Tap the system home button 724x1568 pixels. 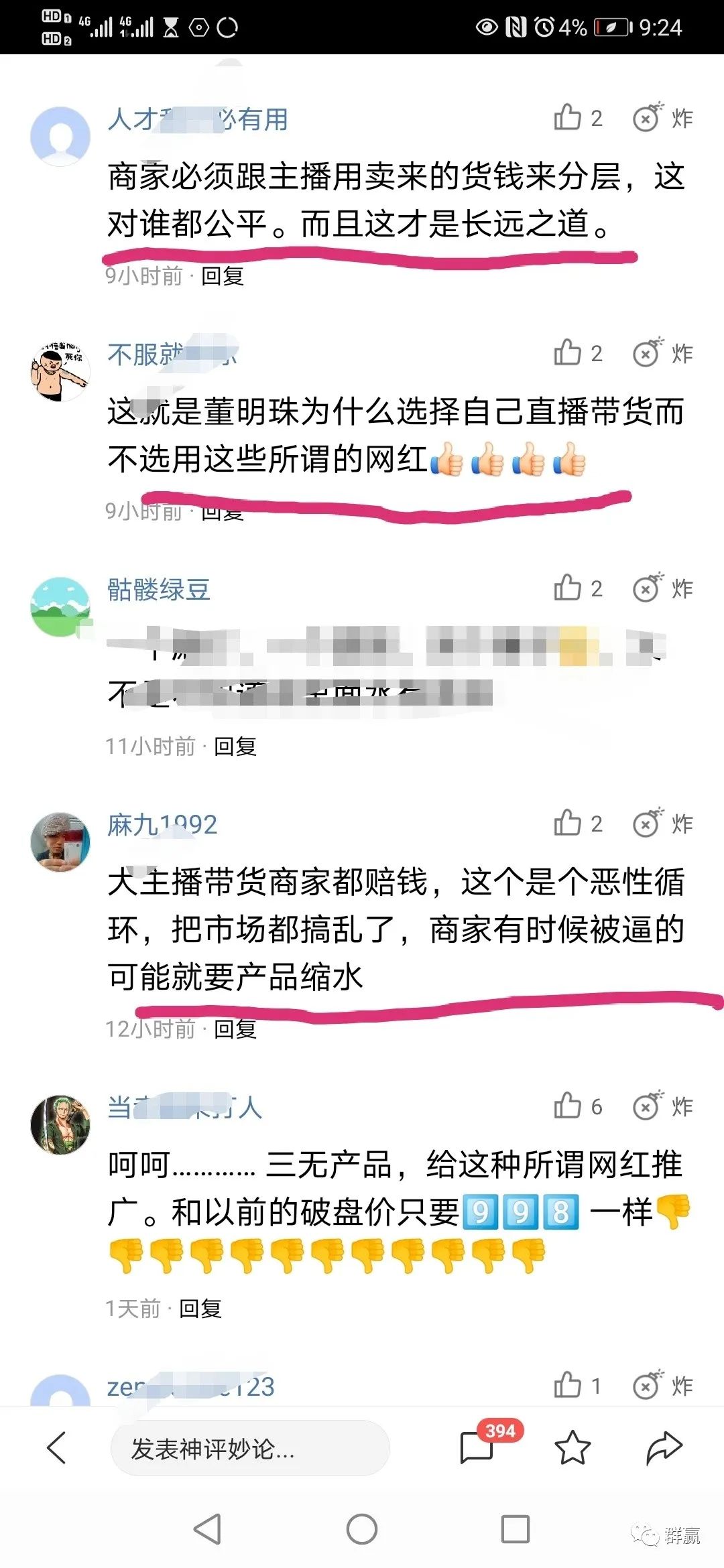pyautogui.click(x=362, y=1529)
